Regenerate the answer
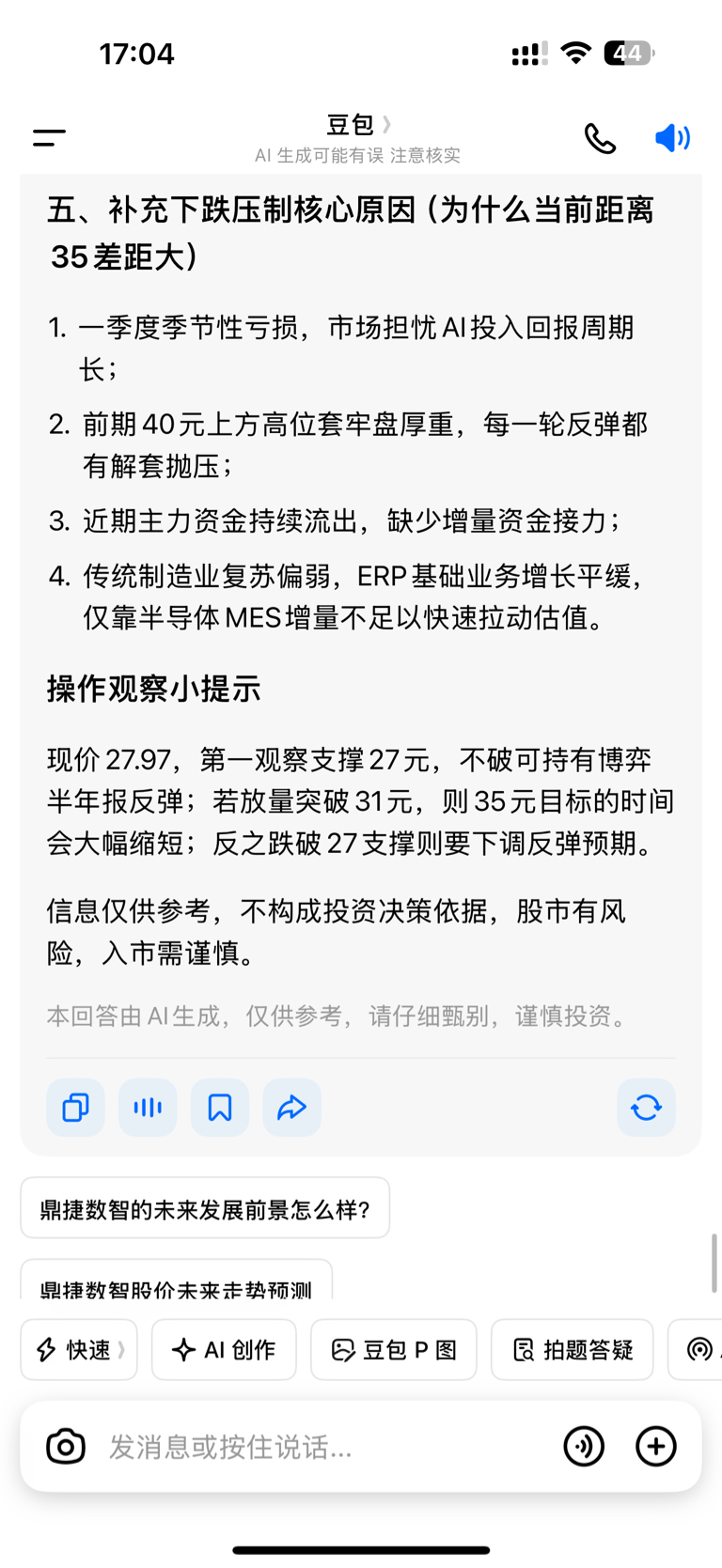The width and height of the screenshot is (722, 1568). (x=646, y=1108)
